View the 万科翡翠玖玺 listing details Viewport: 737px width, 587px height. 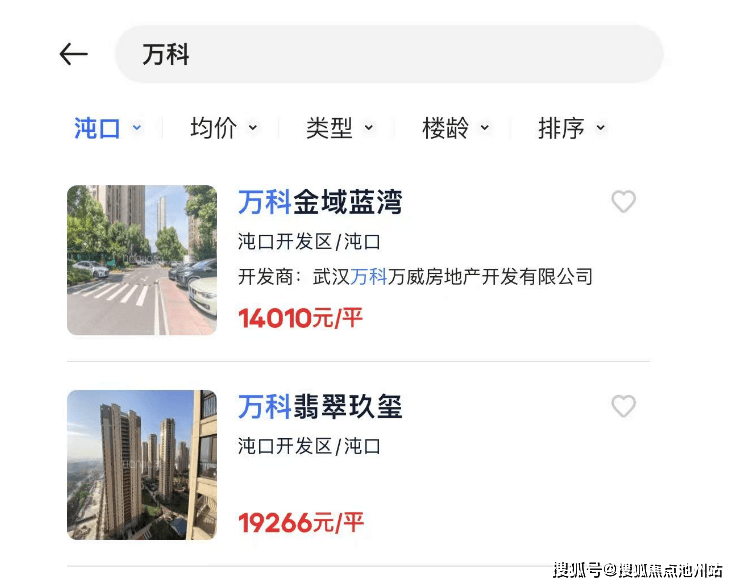(320, 407)
